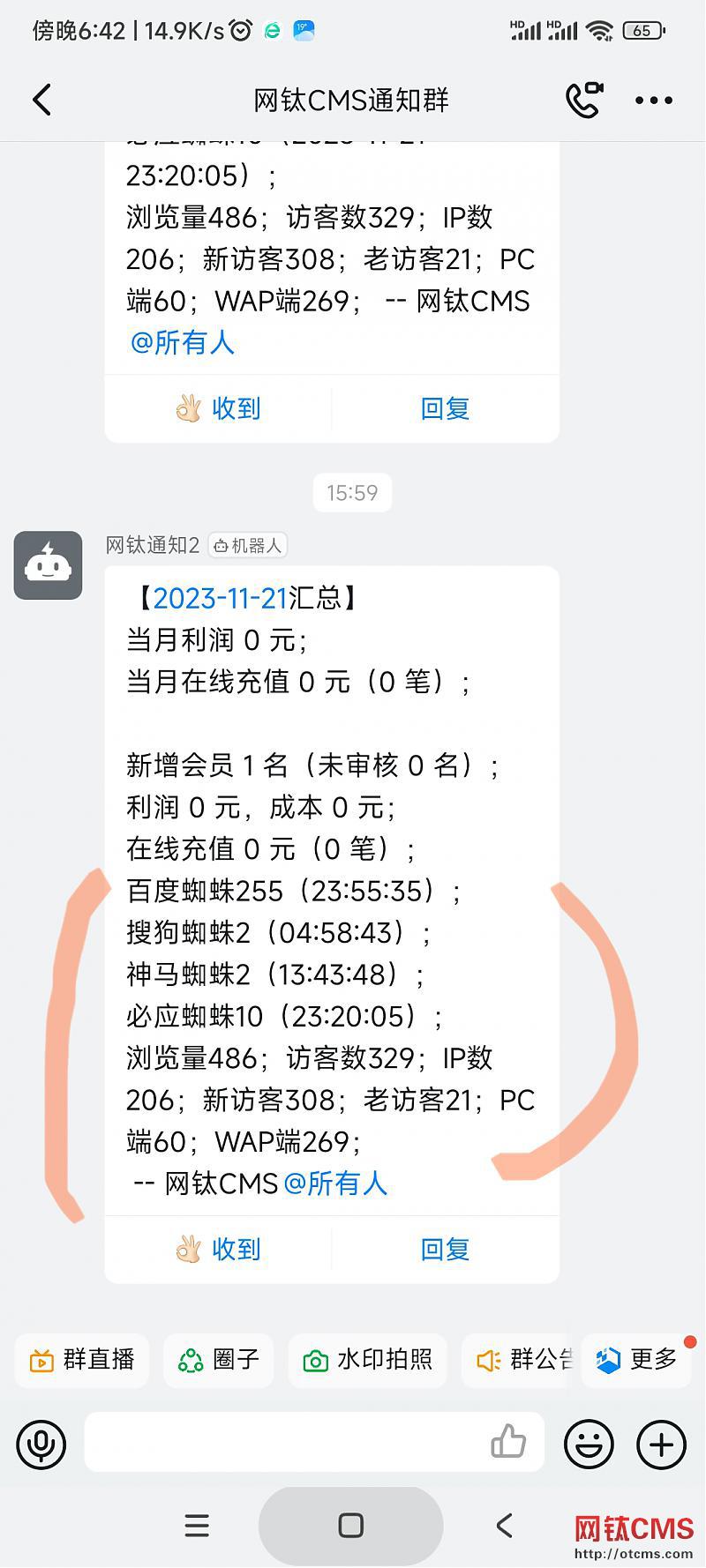The image size is (706, 1568).
Task: Open the chat overflow menu
Action: [654, 101]
